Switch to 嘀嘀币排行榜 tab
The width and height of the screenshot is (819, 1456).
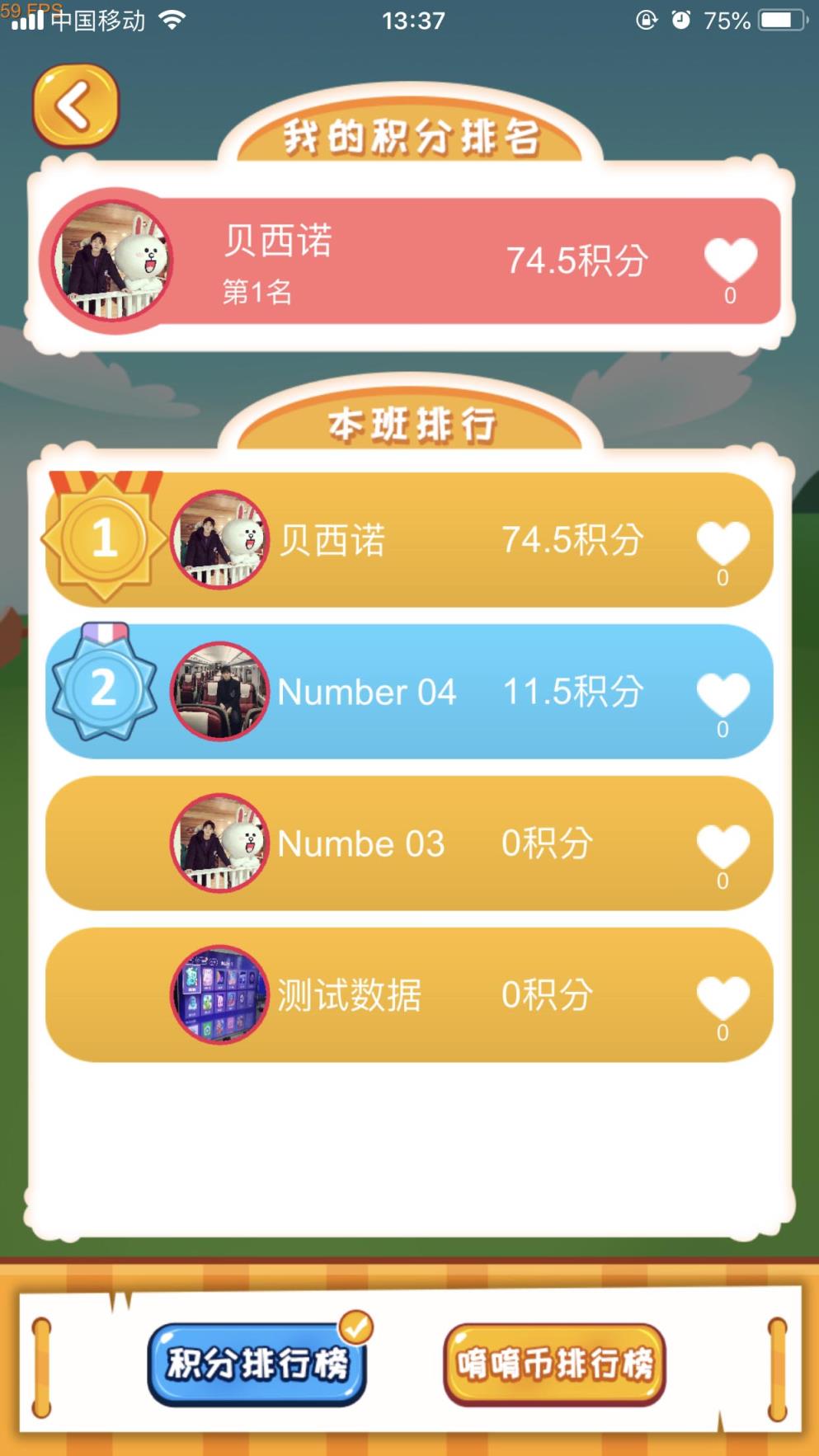point(554,1364)
